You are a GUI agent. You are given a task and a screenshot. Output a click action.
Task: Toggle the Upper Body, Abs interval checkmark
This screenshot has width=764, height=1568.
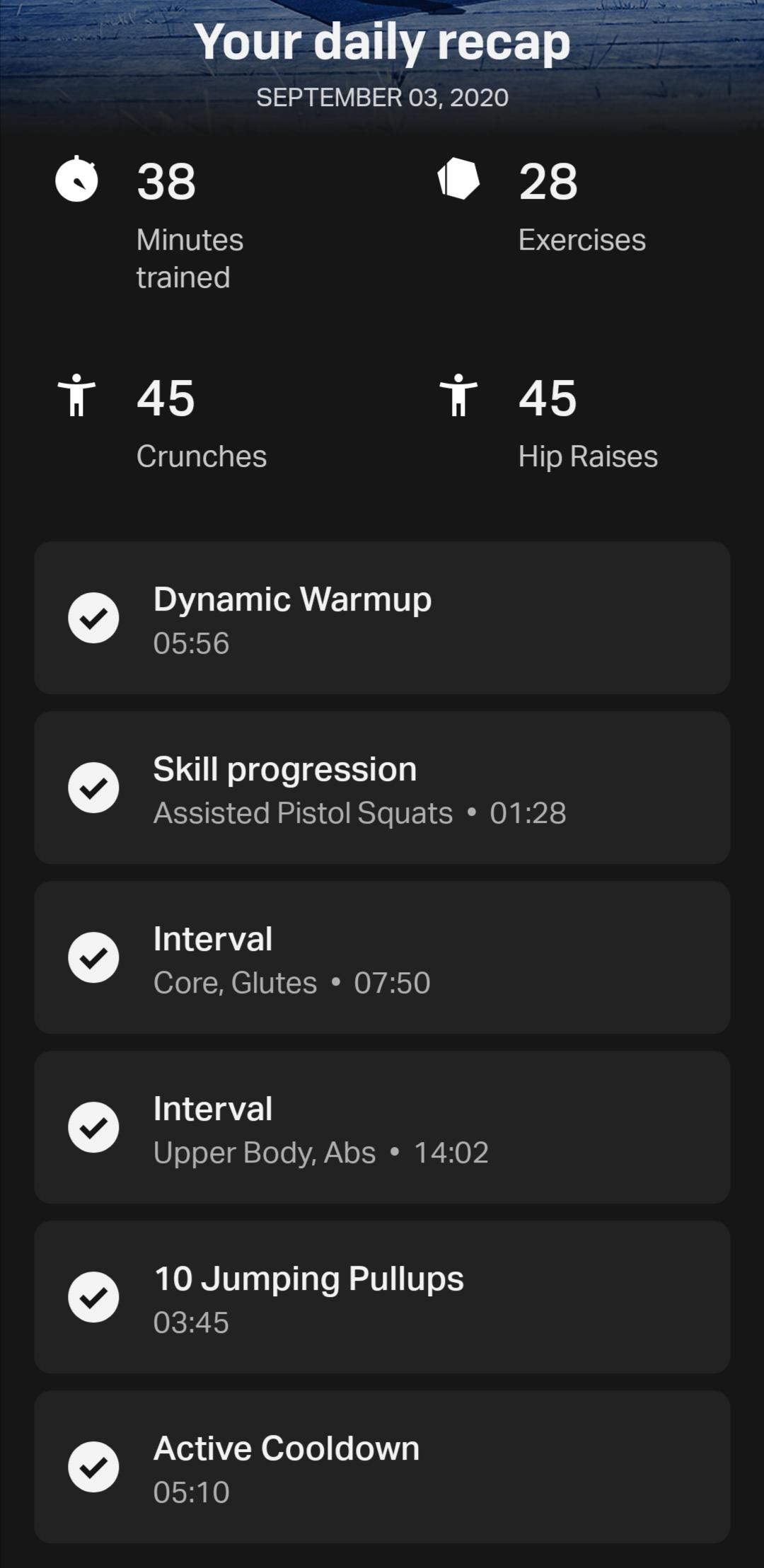pos(95,1127)
